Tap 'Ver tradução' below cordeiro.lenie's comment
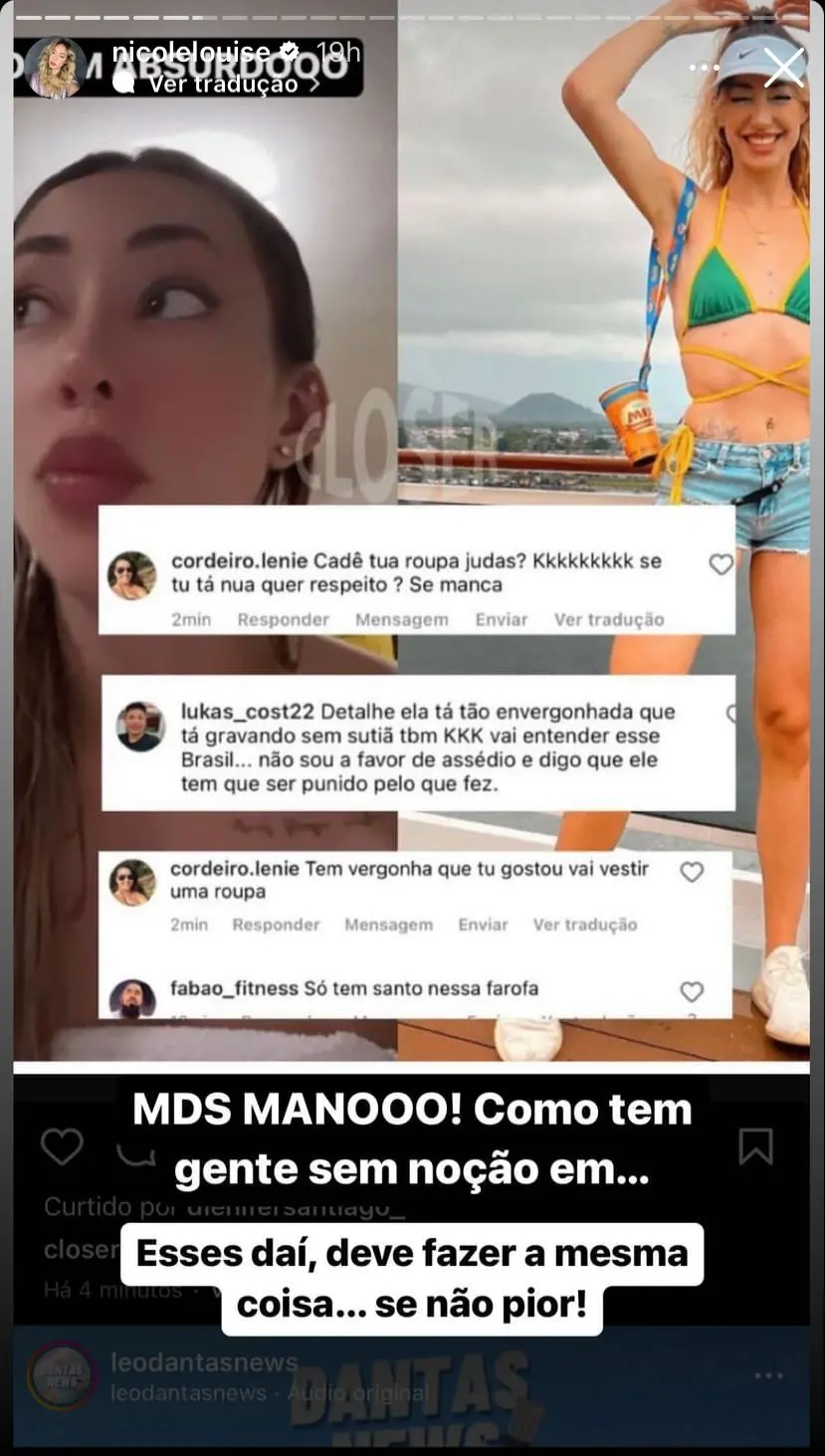This screenshot has width=825, height=1456. (609, 619)
